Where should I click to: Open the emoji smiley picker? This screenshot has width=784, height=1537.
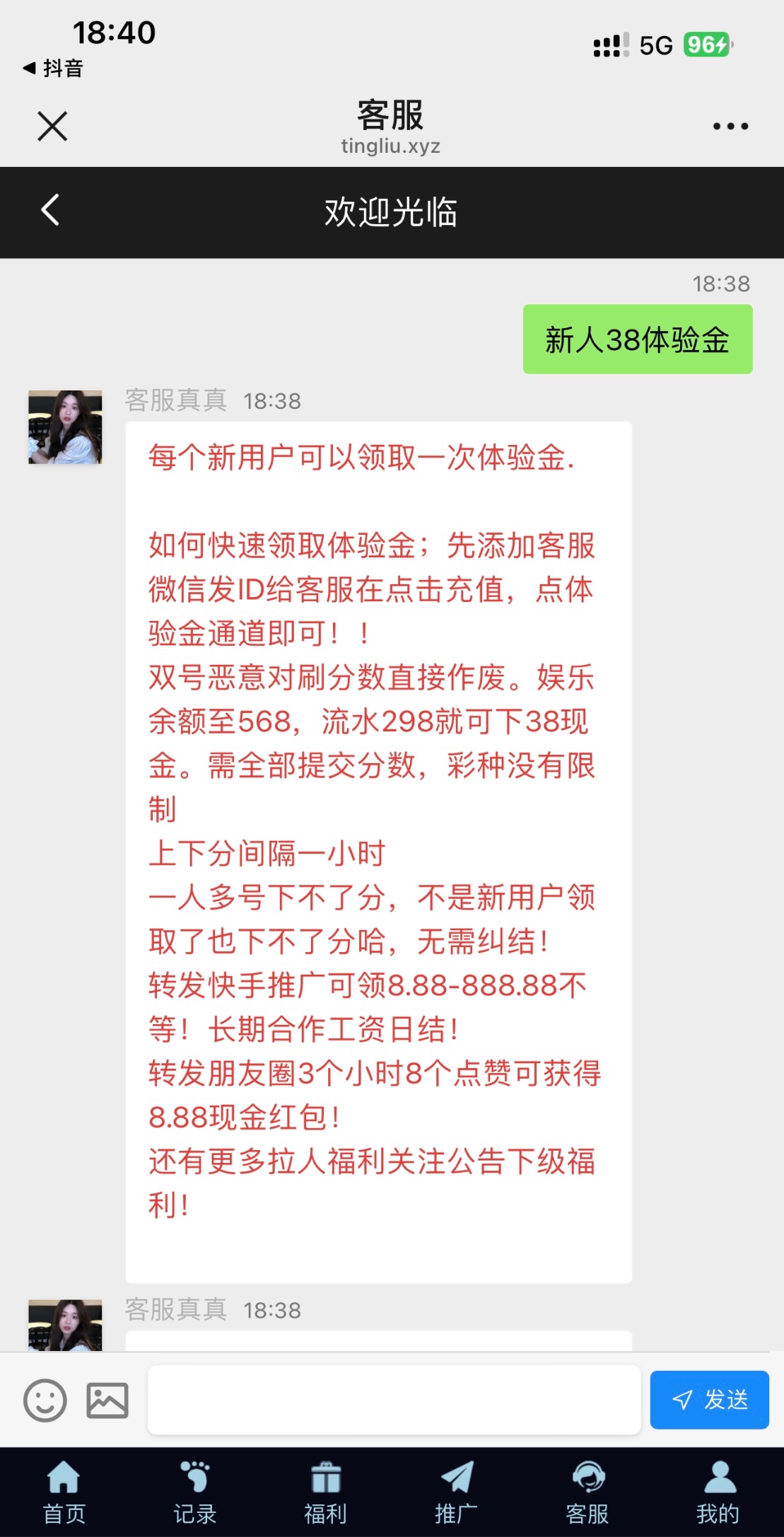pos(46,1399)
